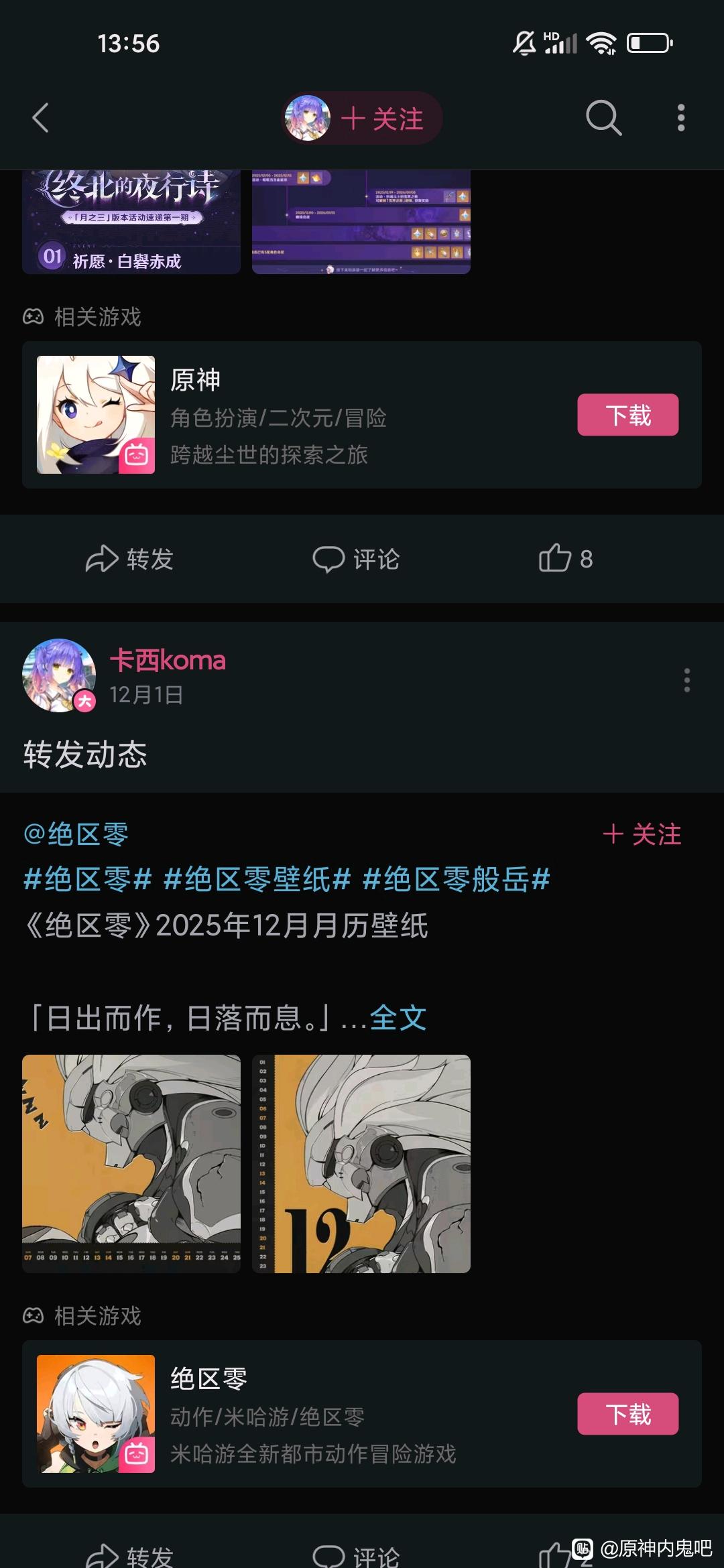Download the 原神 game
This screenshot has height=1568, width=724.
click(627, 415)
